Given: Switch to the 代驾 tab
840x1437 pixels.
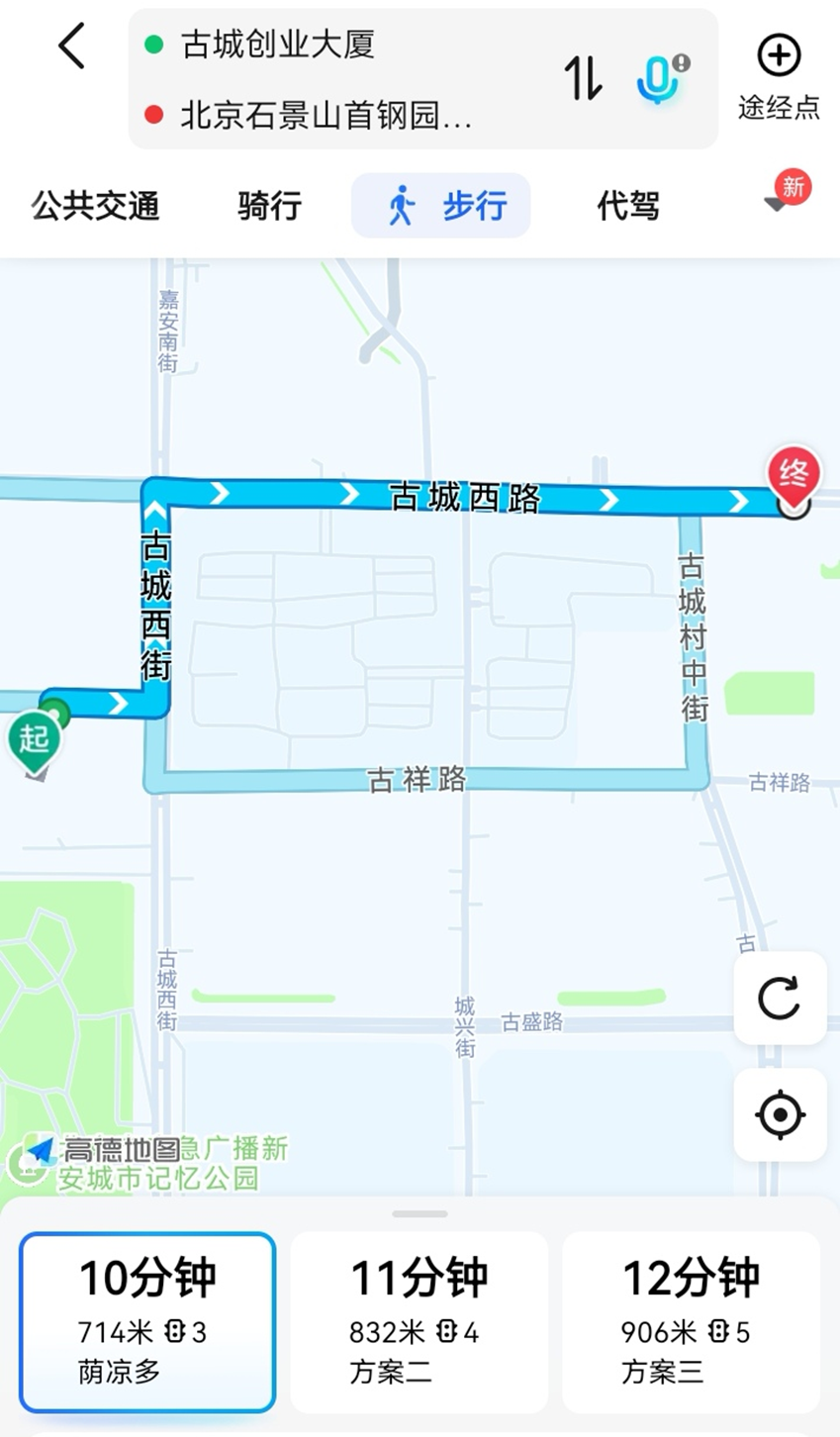Looking at the screenshot, I should (628, 206).
